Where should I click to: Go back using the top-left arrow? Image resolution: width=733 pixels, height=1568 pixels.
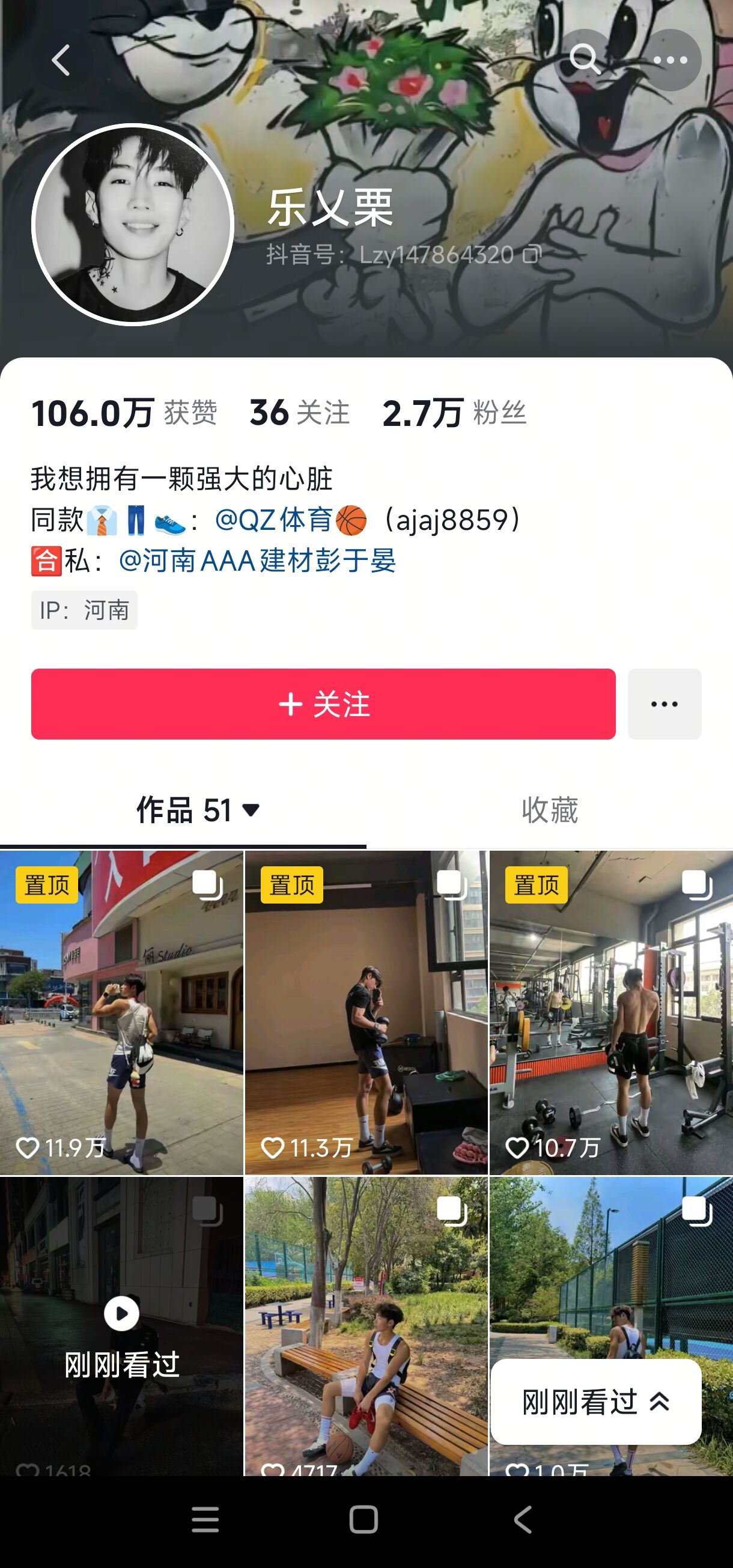pos(60,60)
